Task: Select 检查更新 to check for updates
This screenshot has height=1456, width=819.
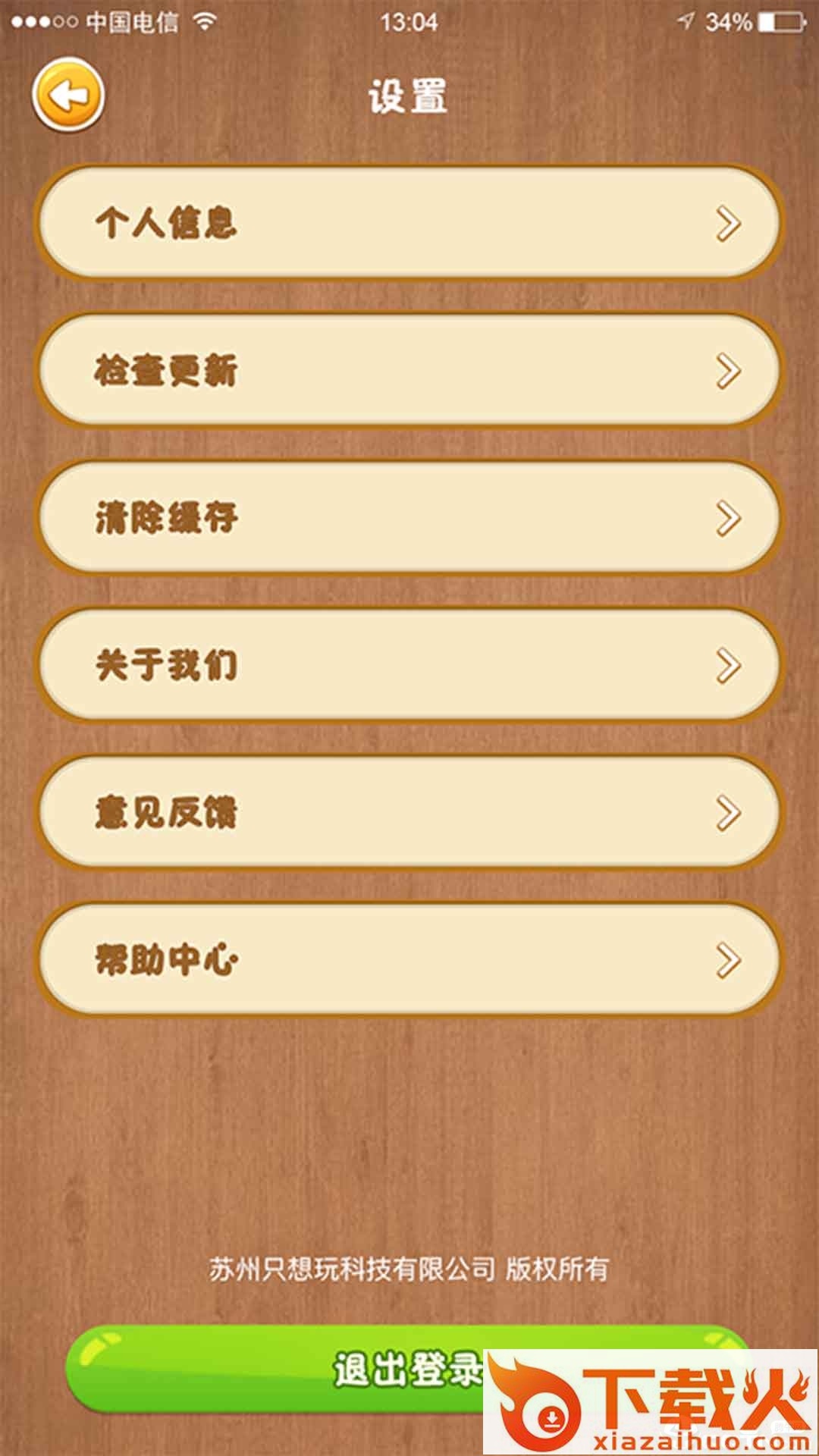Action: tap(409, 370)
